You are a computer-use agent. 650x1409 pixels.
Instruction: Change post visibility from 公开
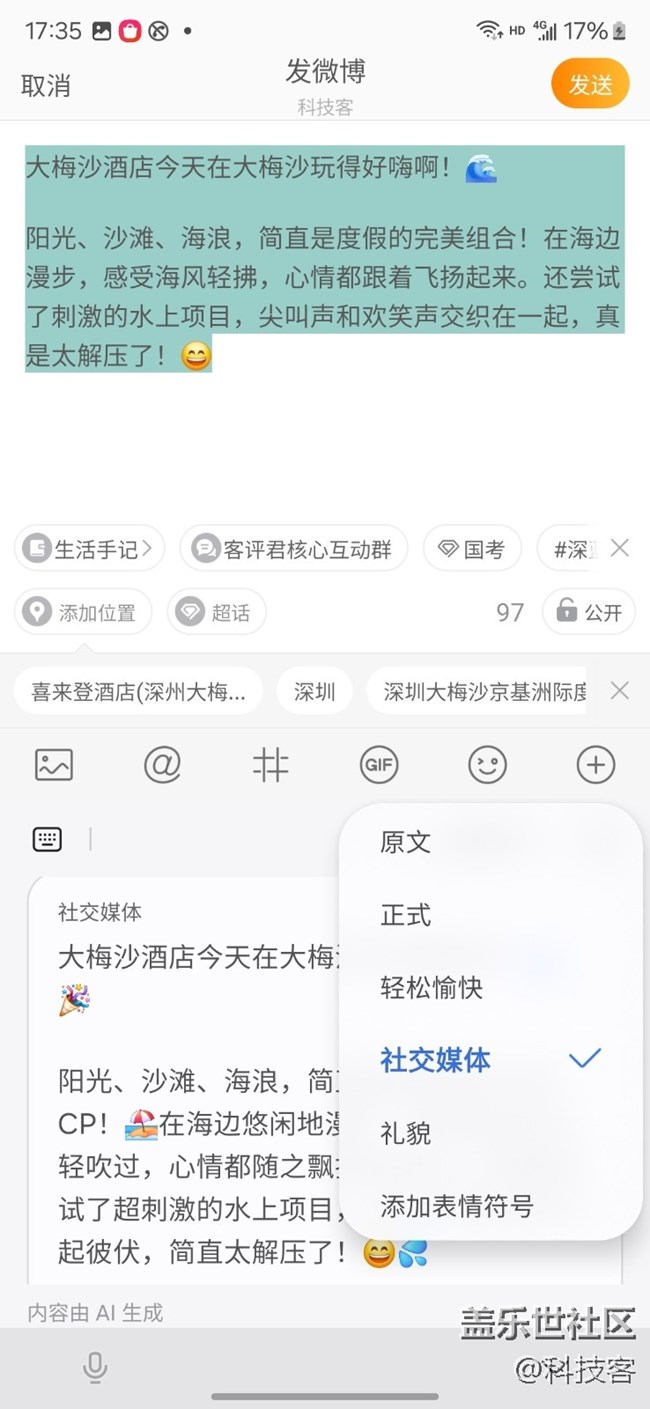589,612
